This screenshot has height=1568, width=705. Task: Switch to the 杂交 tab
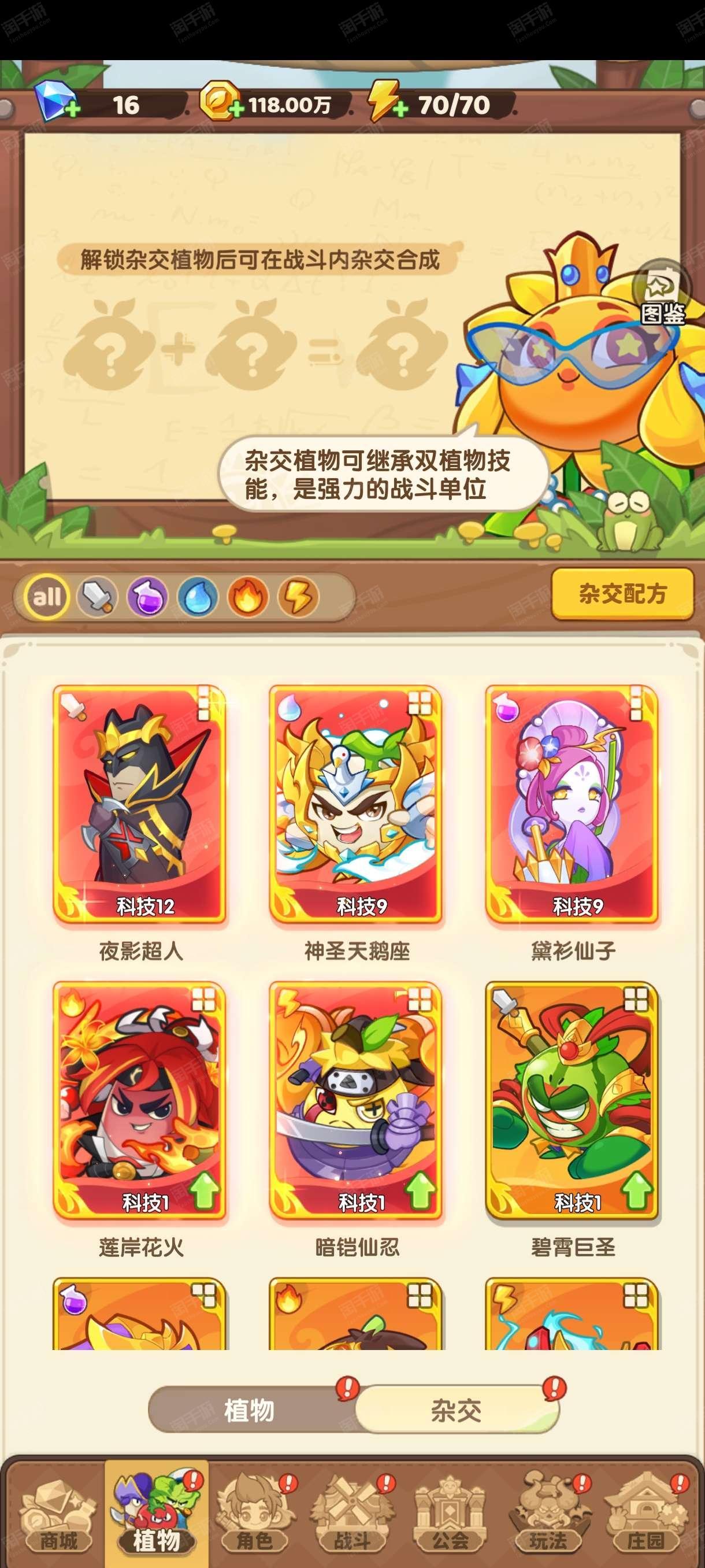pyautogui.click(x=456, y=1410)
